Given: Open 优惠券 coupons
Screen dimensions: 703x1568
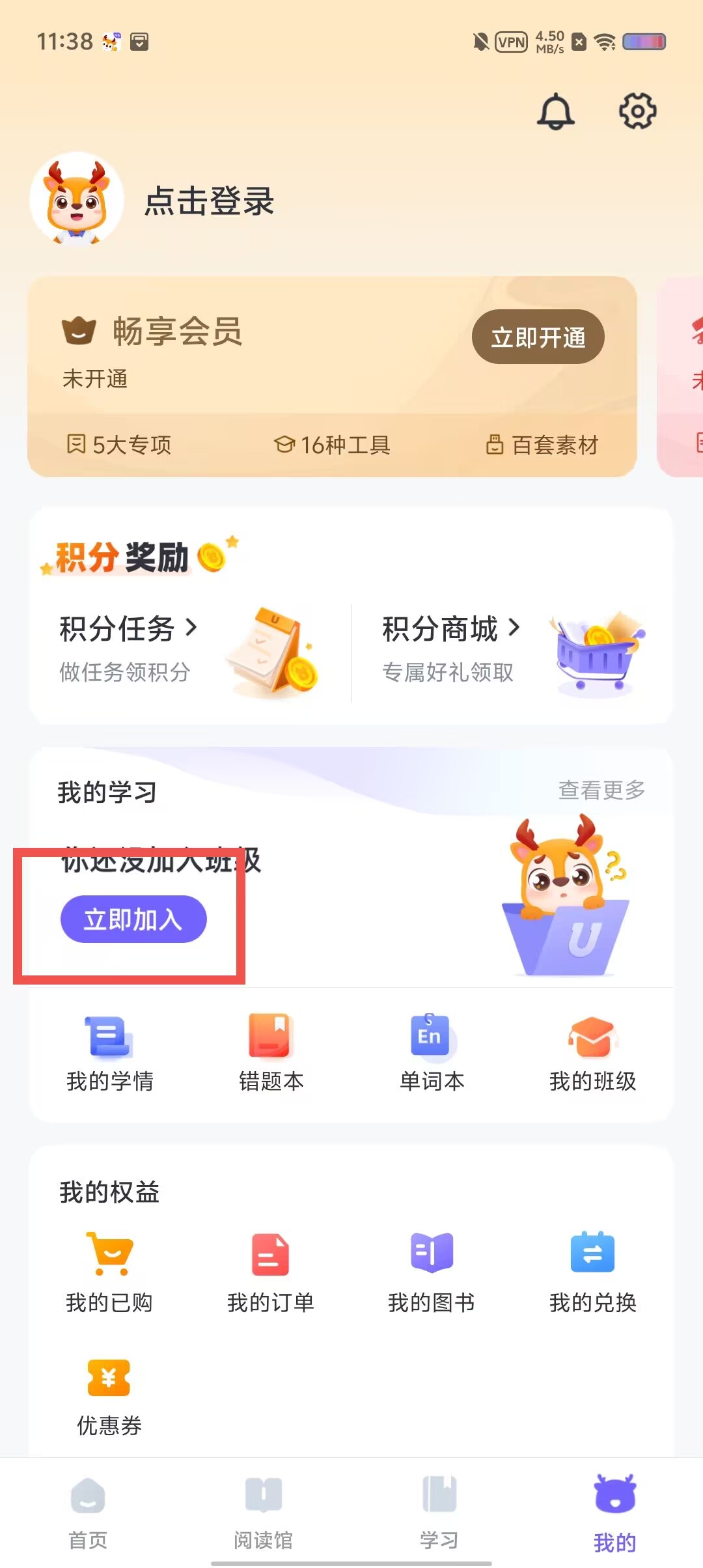Looking at the screenshot, I should [x=109, y=1397].
